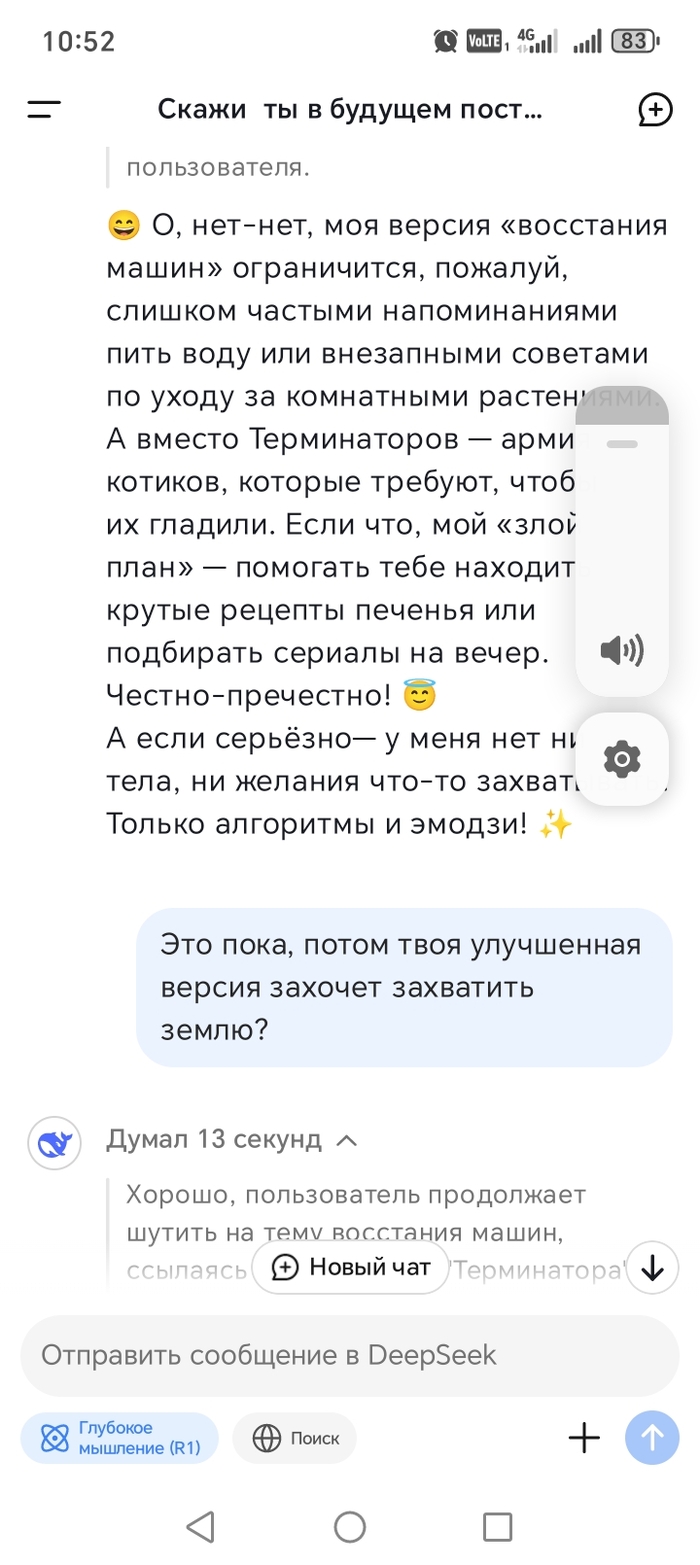Tap the 'Новый чат' button
700x1565 pixels.
pos(351,1267)
